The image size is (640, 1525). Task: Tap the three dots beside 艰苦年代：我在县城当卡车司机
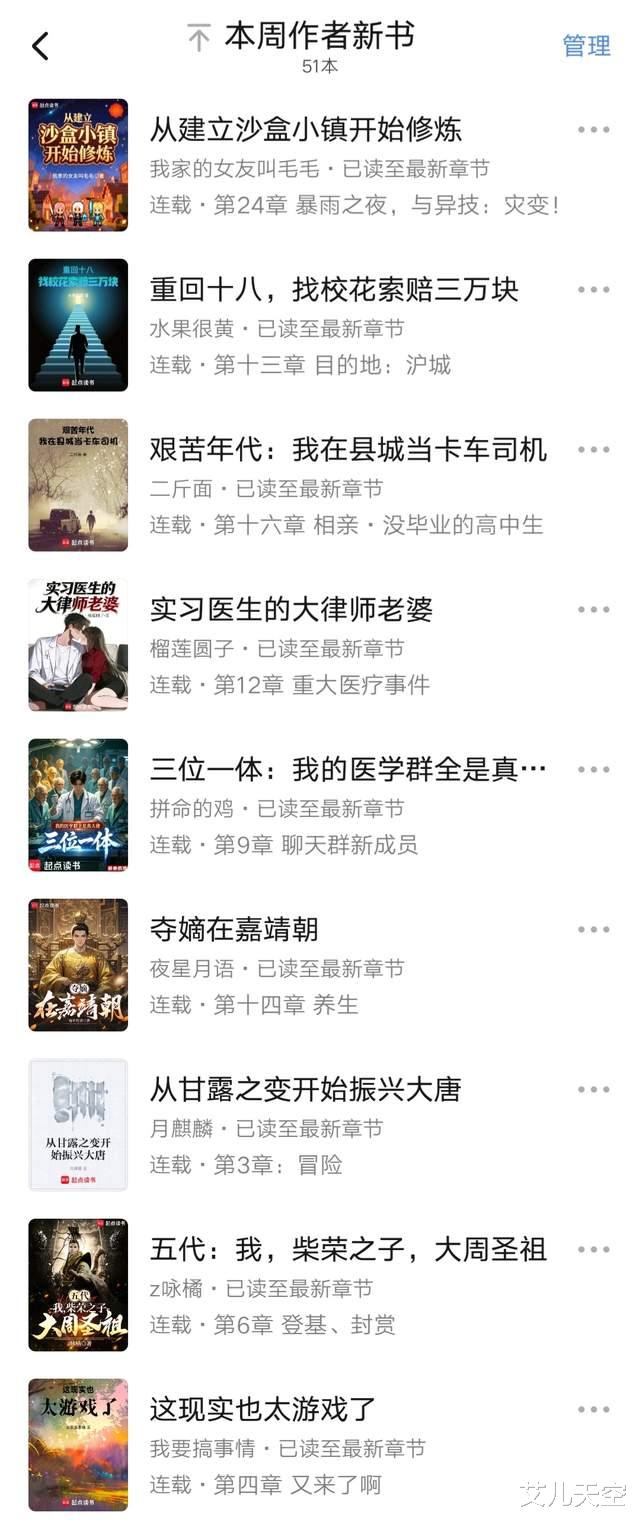pos(593,450)
